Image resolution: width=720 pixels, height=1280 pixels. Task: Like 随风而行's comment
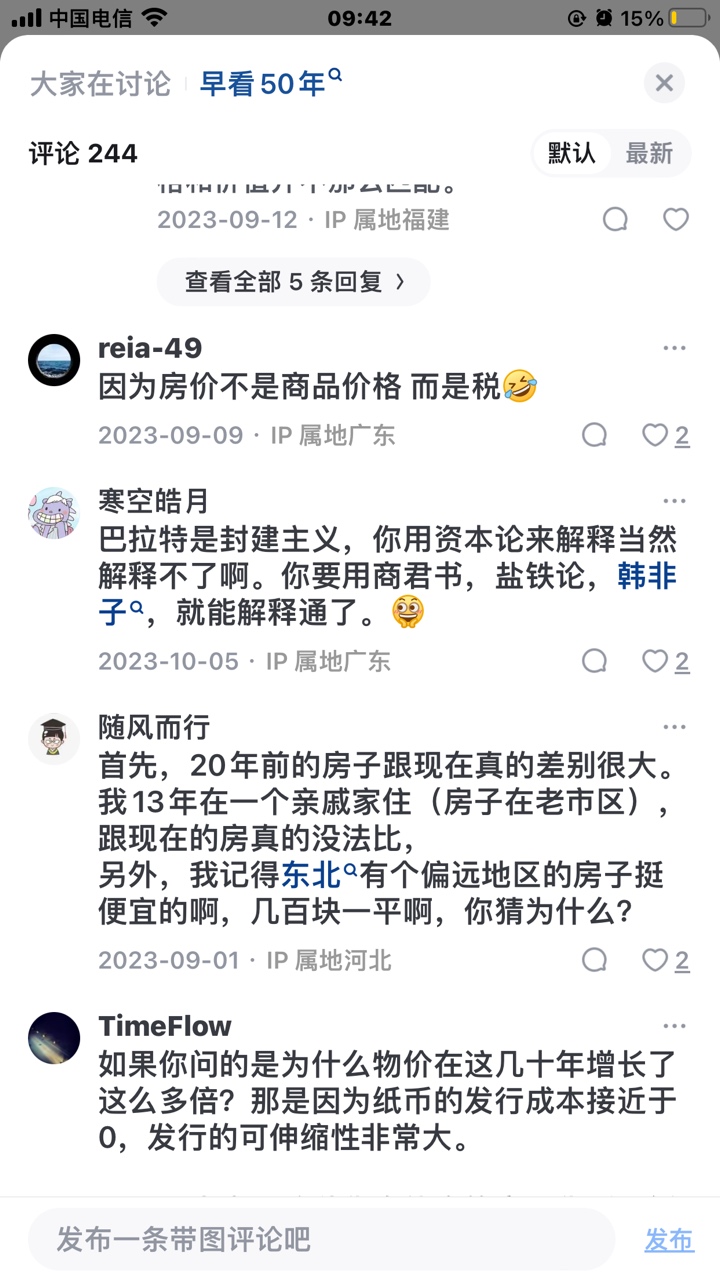click(656, 961)
